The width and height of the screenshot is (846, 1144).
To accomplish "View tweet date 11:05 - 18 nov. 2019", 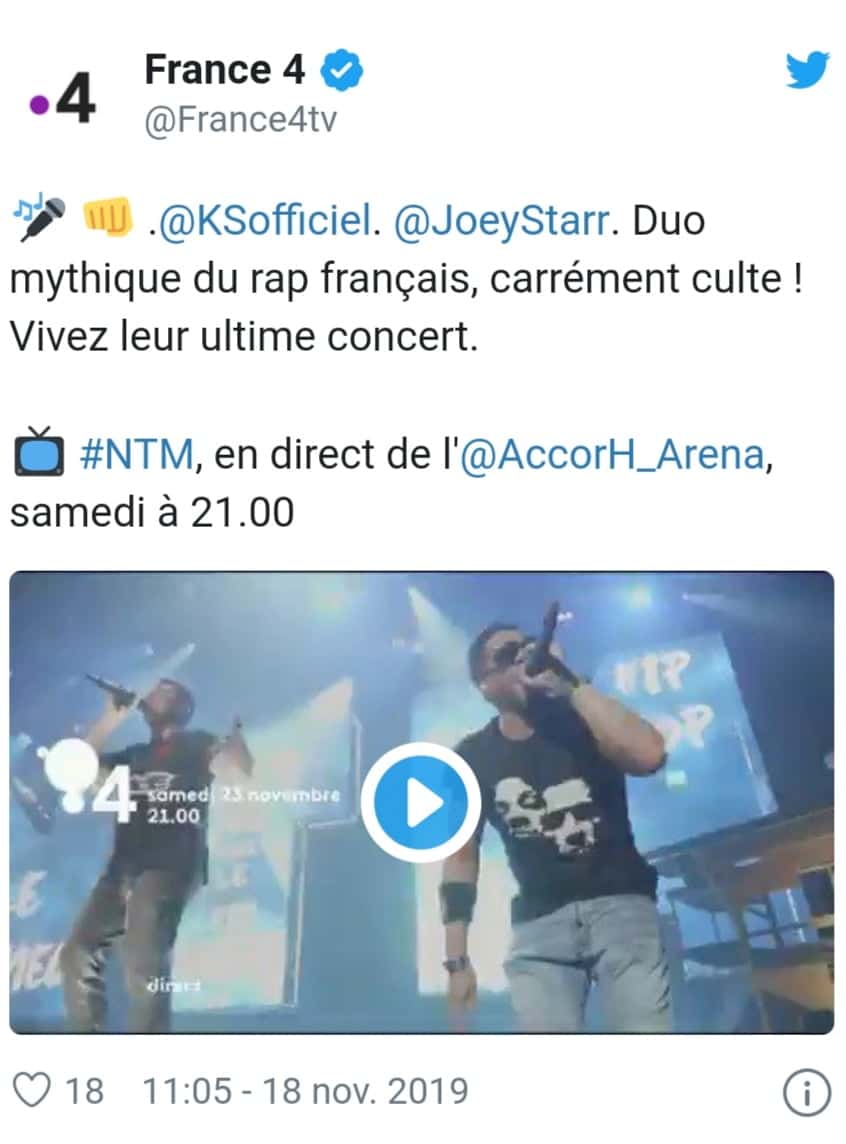I will point(305,1090).
